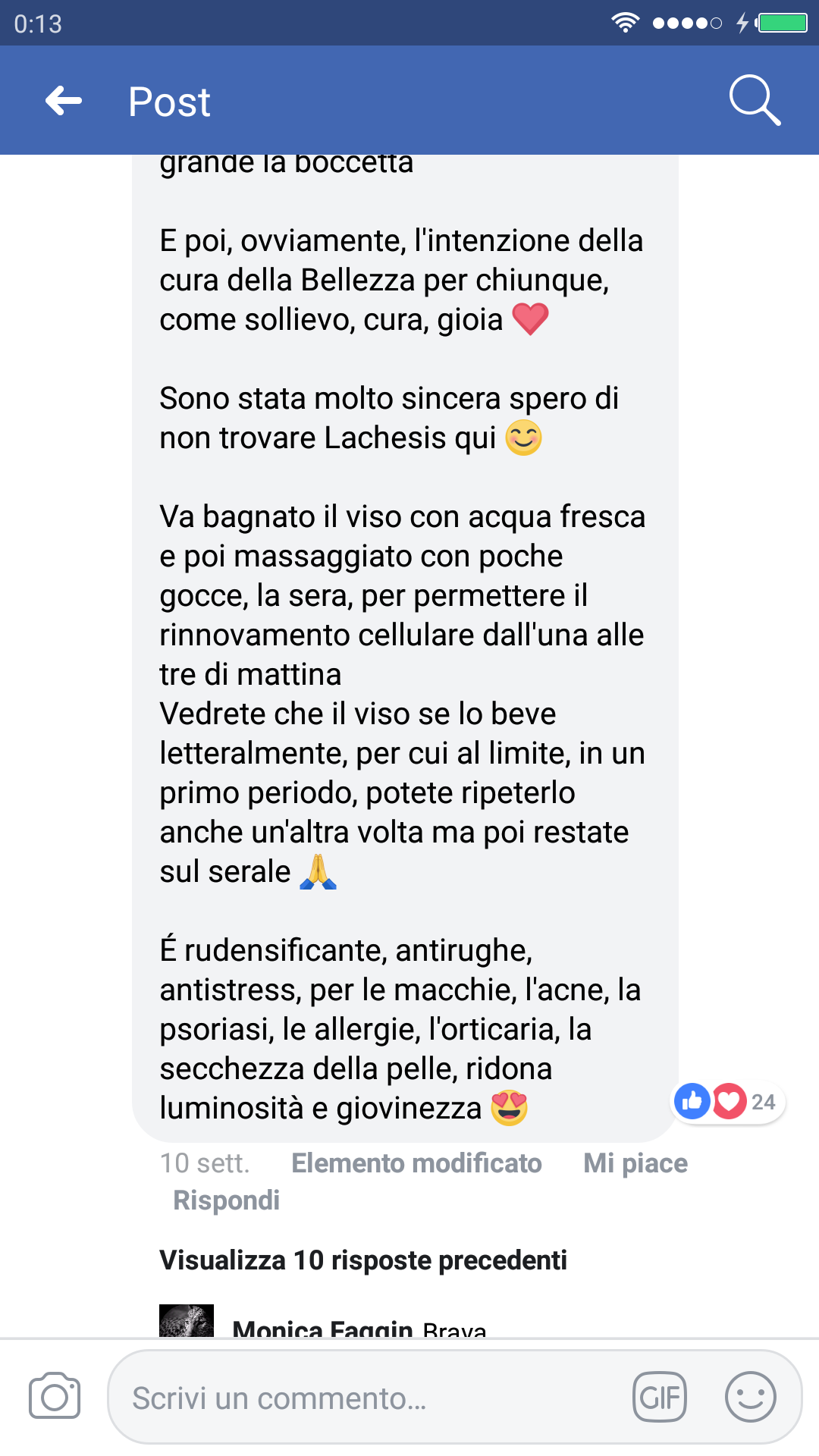Like the comment via Mi piace

pos(635,1163)
